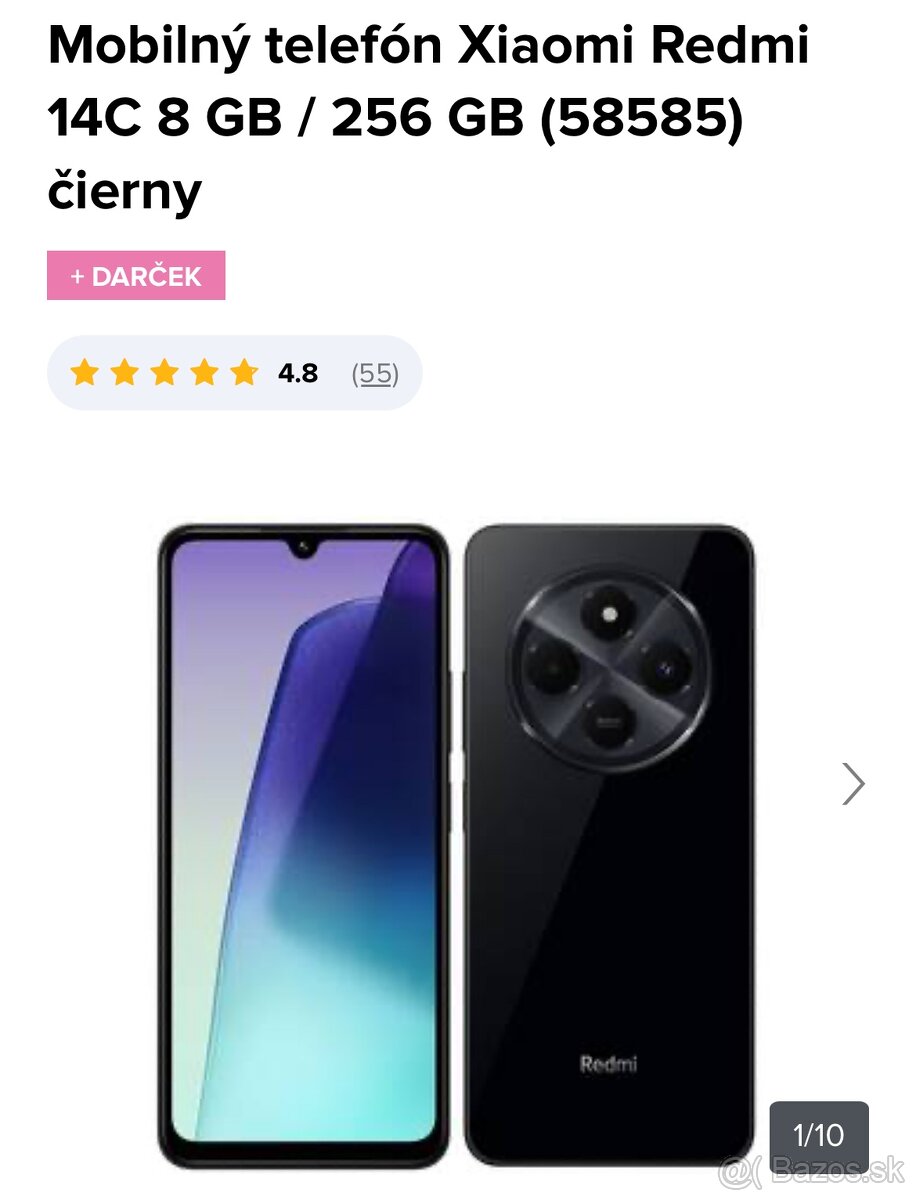Open the Redmi 14C product image
916x1200 pixels.
click(x=455, y=845)
